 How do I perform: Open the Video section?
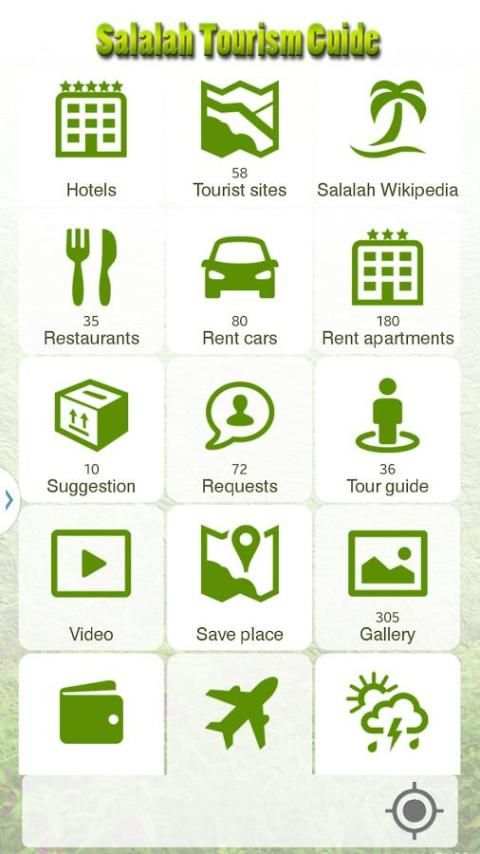coord(91,578)
